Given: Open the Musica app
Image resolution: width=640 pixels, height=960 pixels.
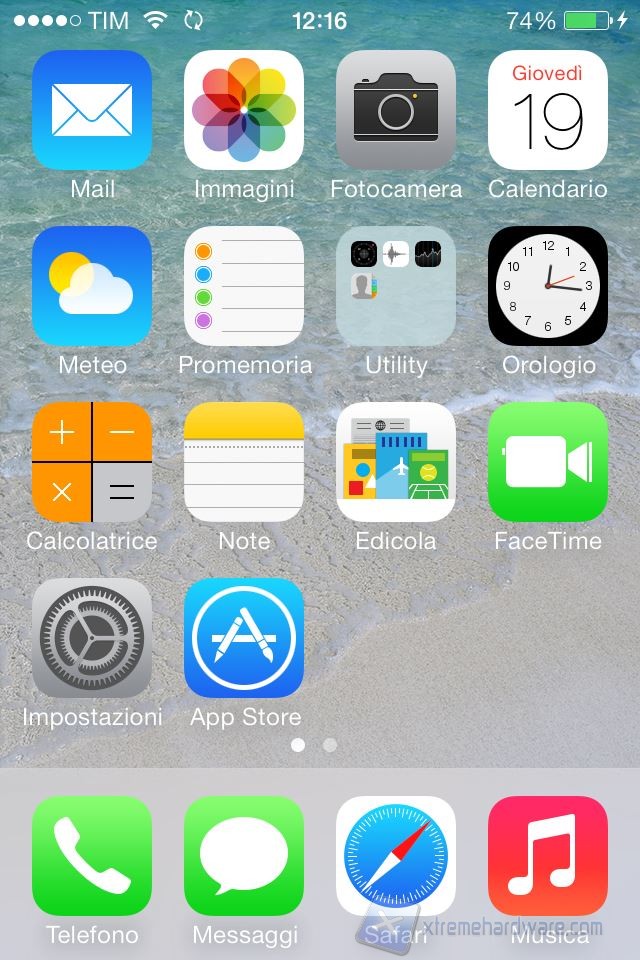Looking at the screenshot, I should coord(548,856).
